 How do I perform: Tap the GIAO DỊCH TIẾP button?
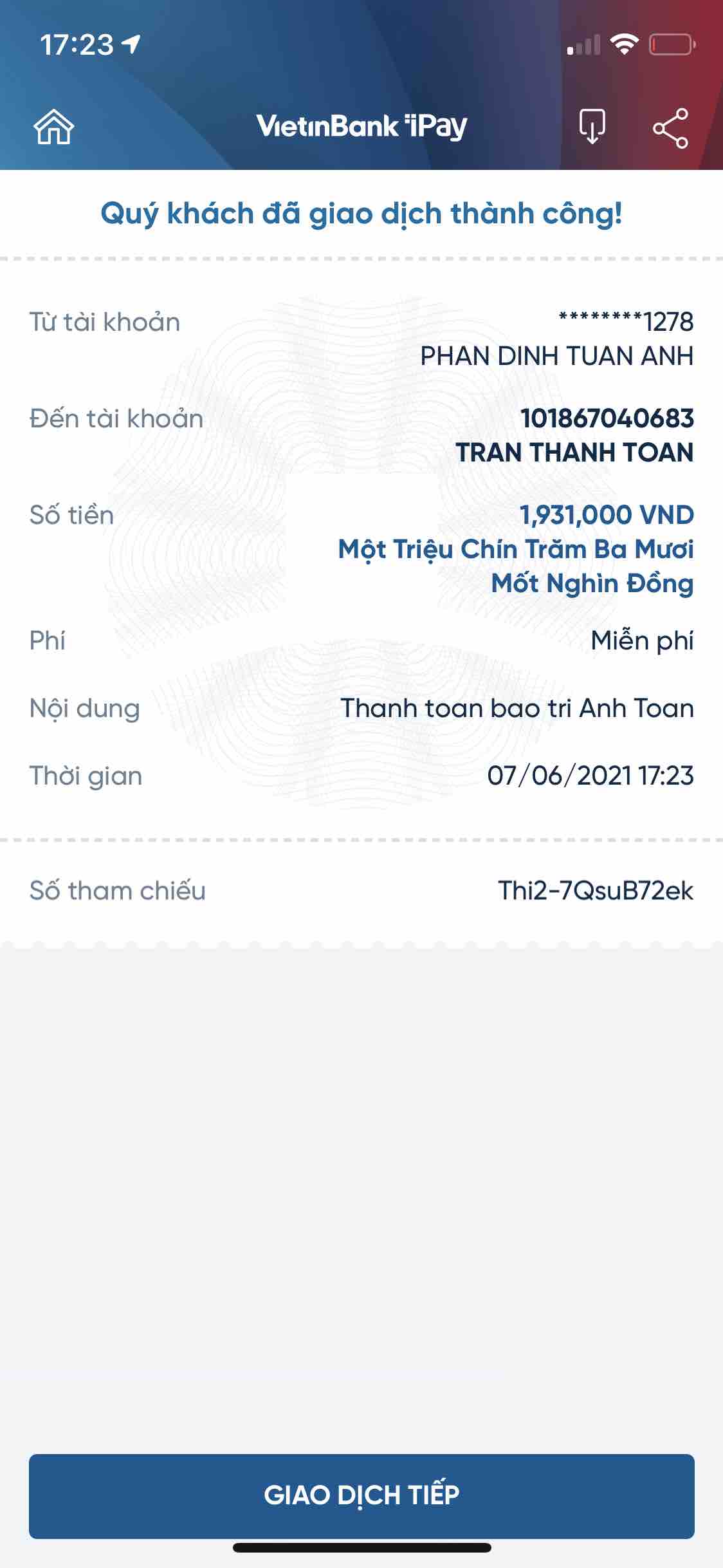pyautogui.click(x=361, y=1496)
